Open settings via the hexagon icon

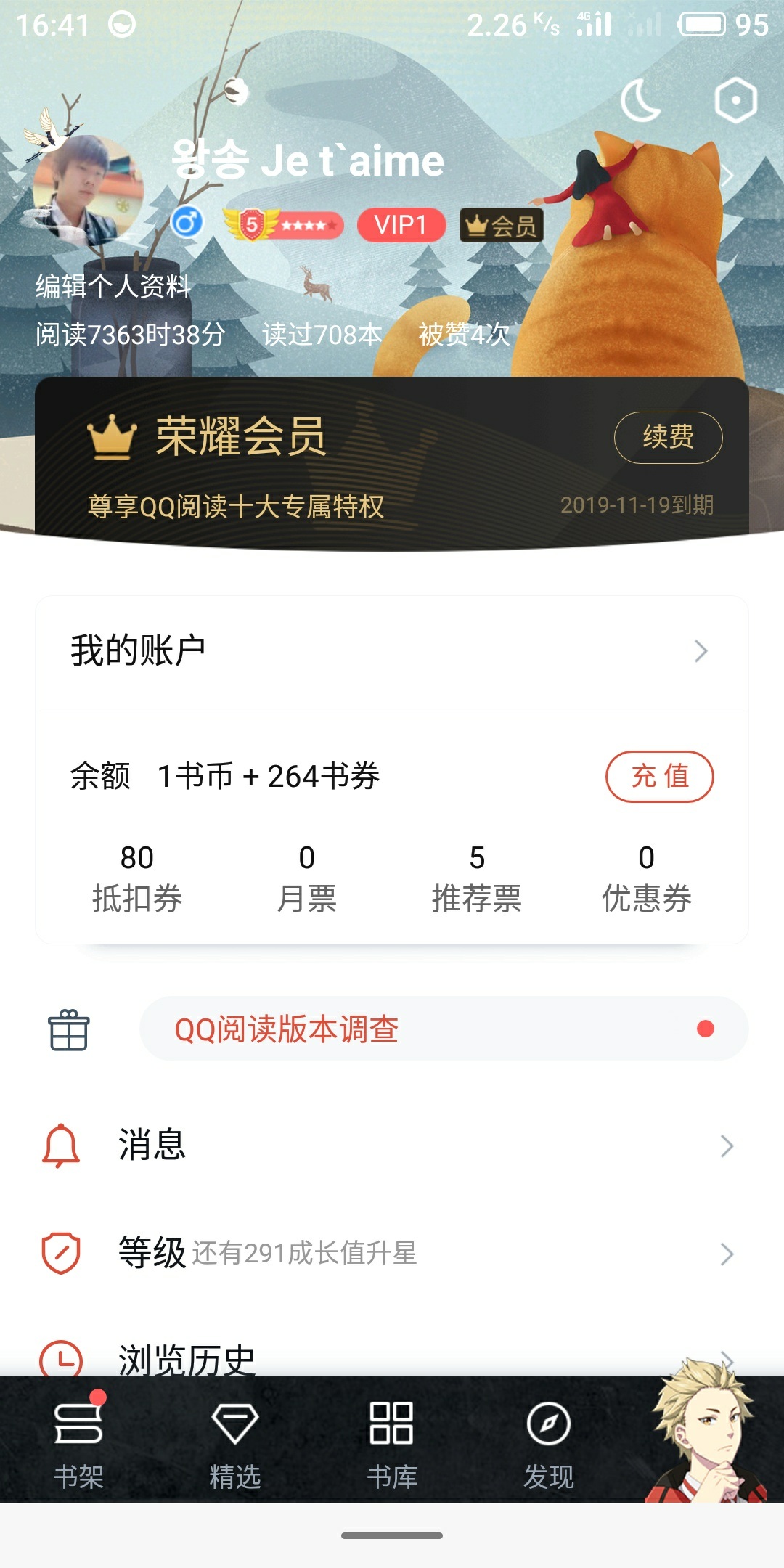pyautogui.click(x=735, y=100)
